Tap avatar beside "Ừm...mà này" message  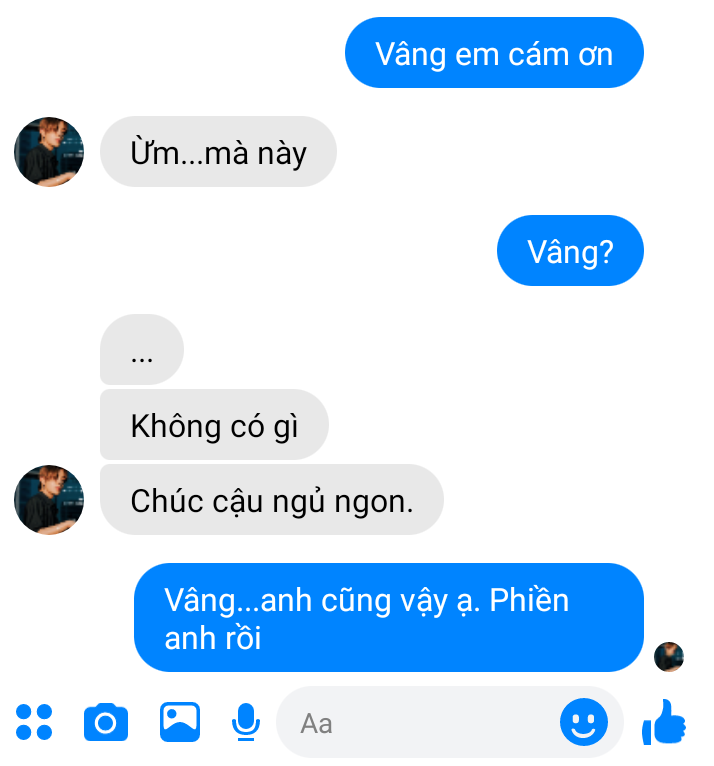point(49,152)
